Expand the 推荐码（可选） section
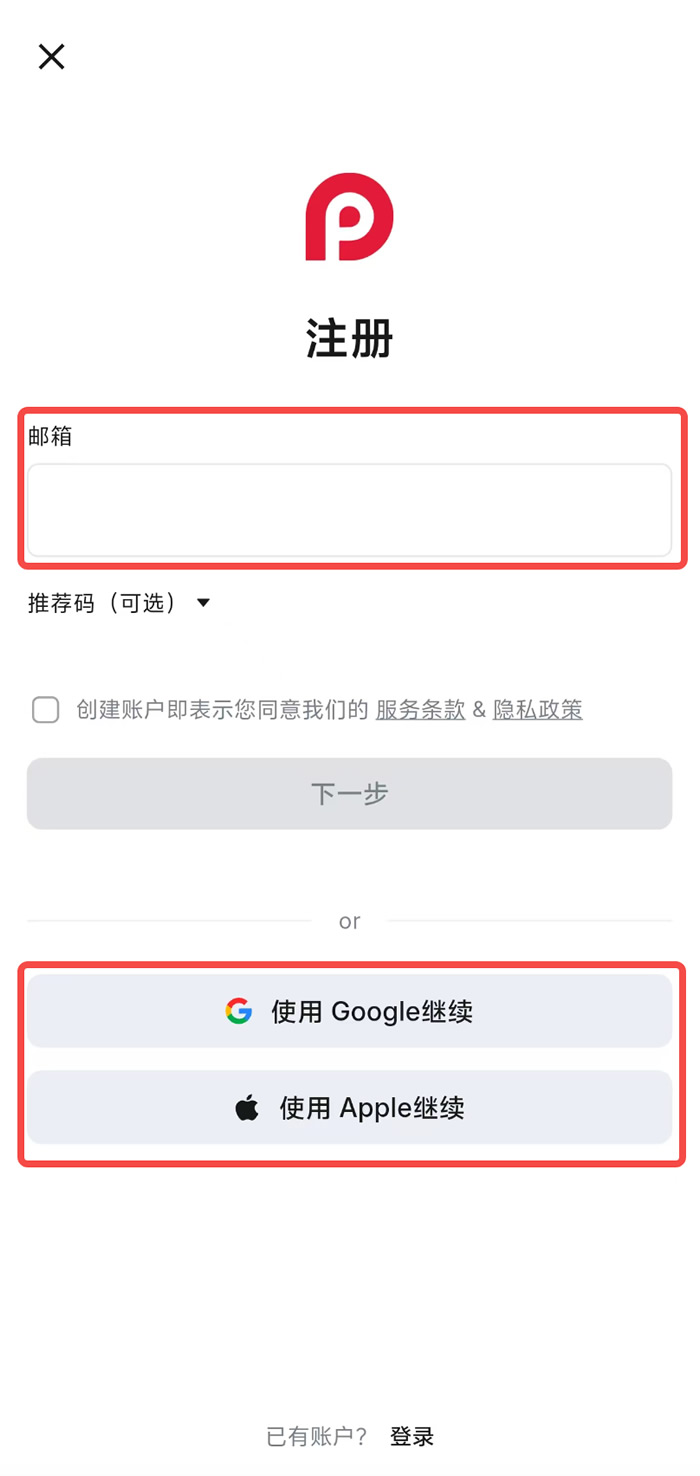Image resolution: width=700 pixels, height=1476 pixels. [x=120, y=603]
